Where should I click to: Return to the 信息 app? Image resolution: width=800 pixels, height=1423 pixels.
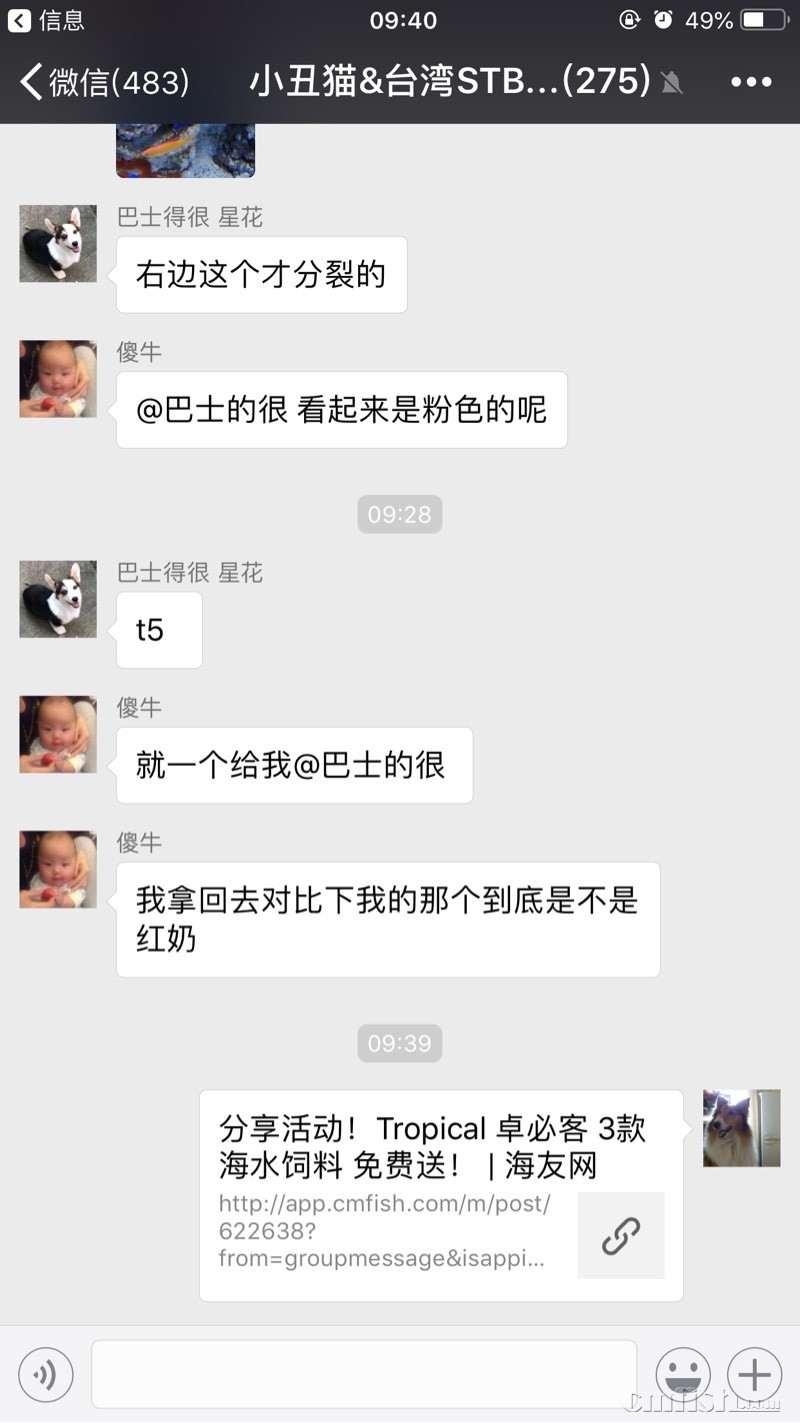(46, 20)
